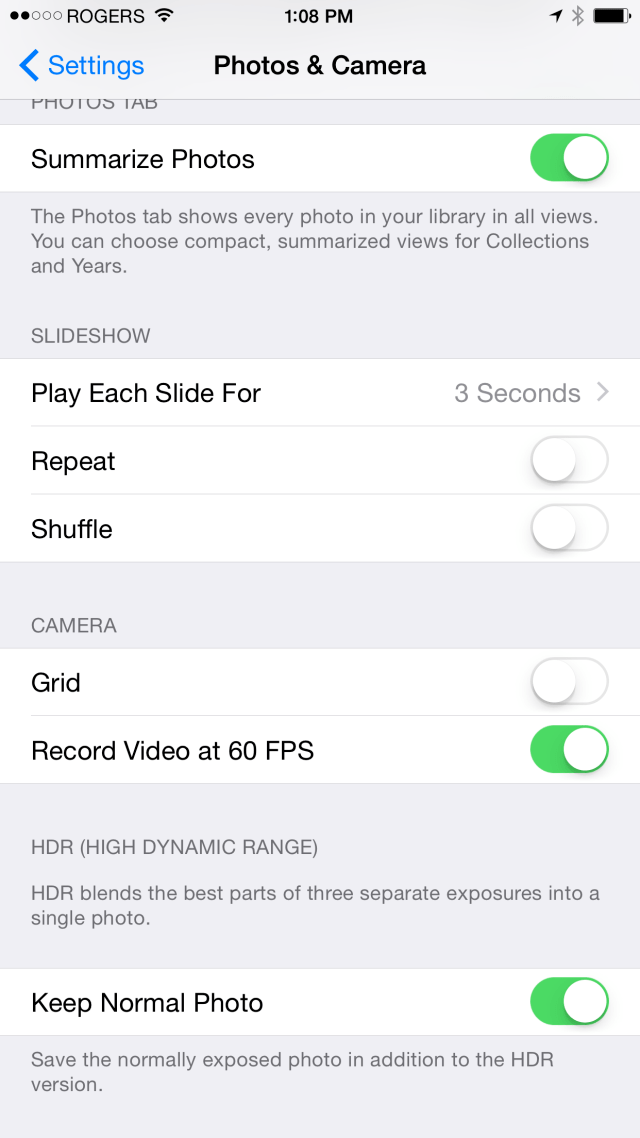Viewport: 640px width, 1138px height.
Task: Turn off Summarize Photos
Action: [570, 157]
